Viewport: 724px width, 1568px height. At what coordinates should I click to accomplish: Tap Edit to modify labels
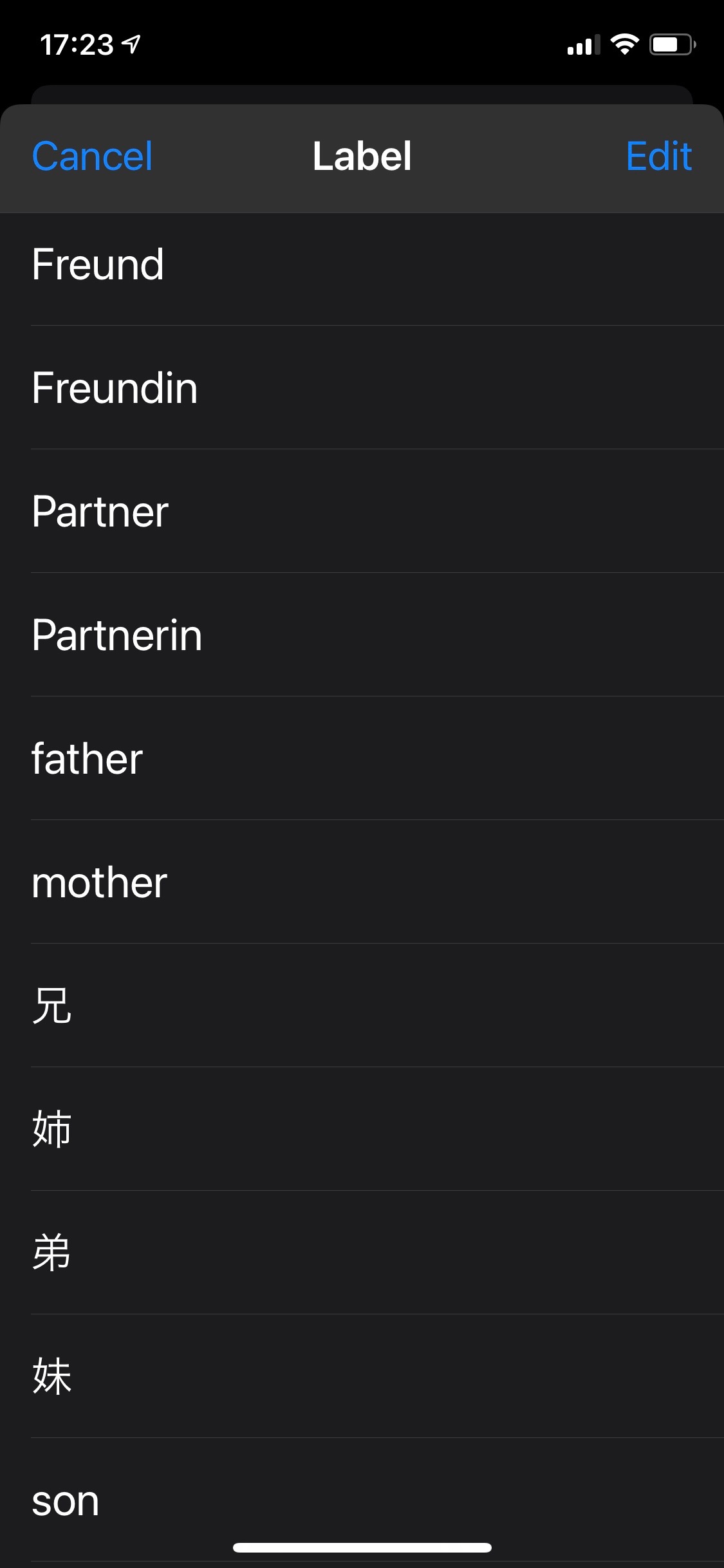658,156
